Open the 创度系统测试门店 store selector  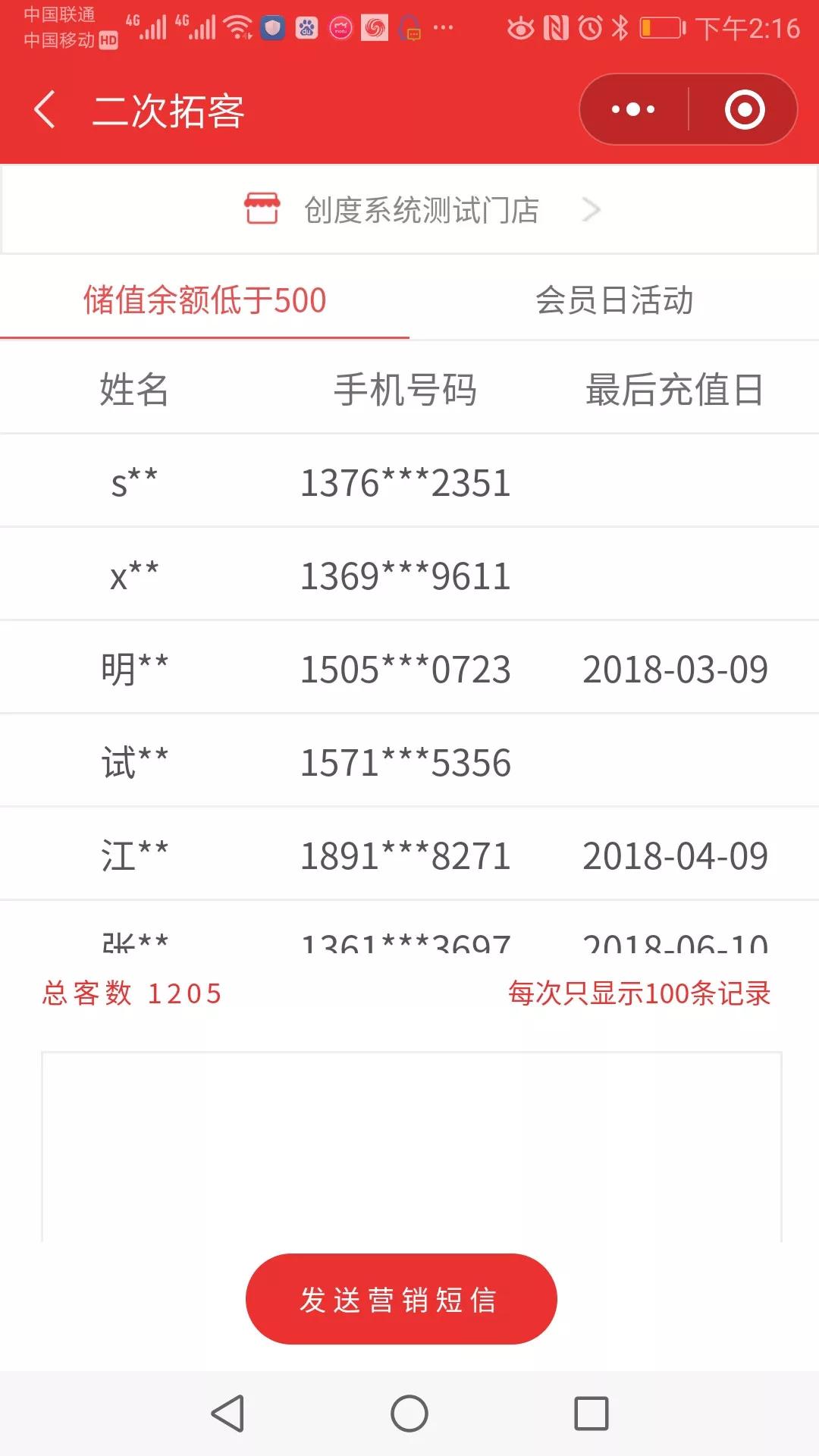pos(419,209)
